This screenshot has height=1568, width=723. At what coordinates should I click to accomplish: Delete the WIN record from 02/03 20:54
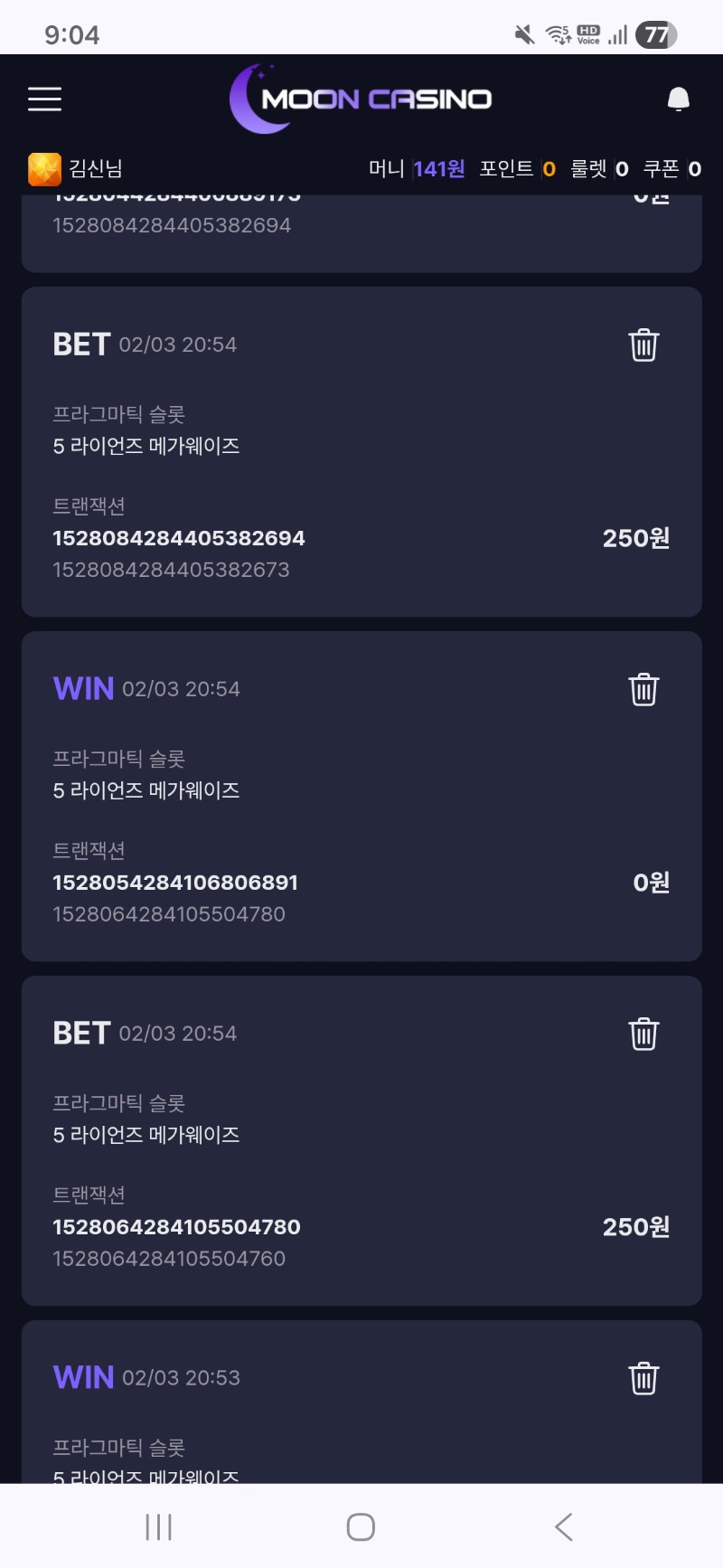[x=643, y=688]
